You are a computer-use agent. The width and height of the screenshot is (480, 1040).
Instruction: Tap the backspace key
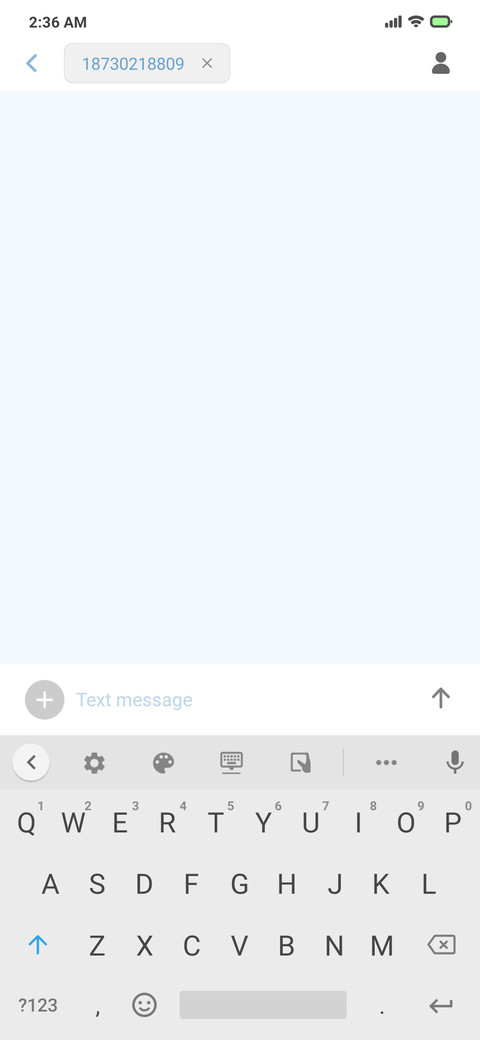[442, 945]
